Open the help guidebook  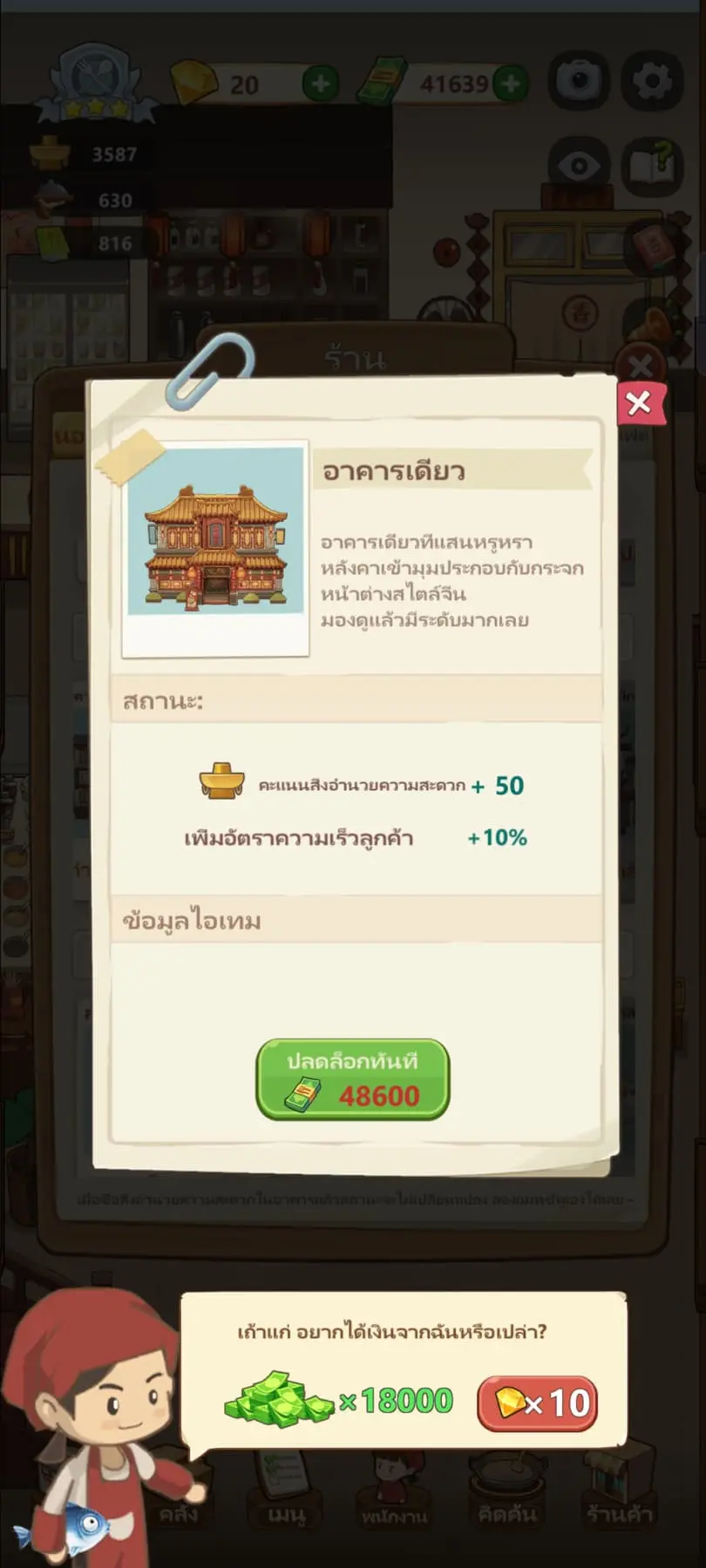point(651,163)
